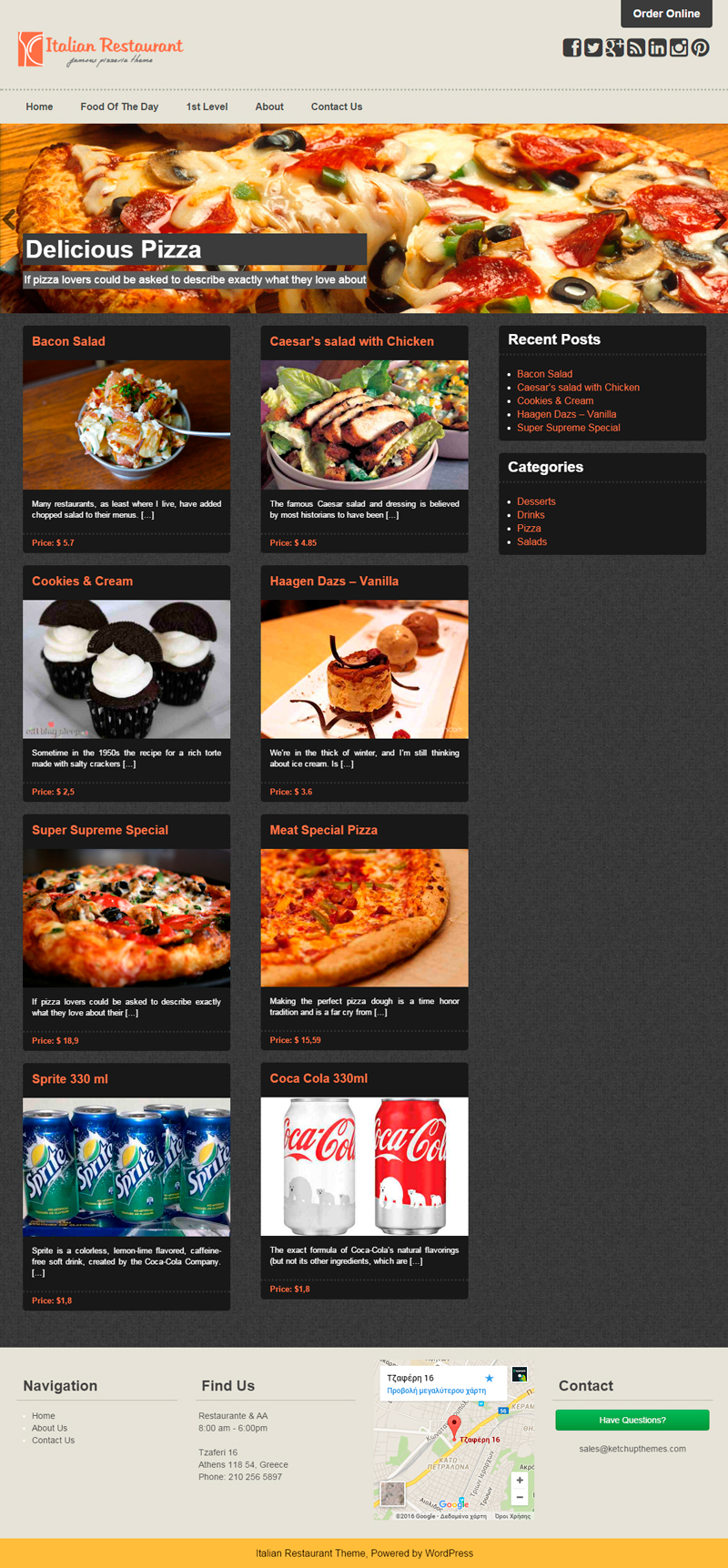Tap the Order Online button
This screenshot has height=1568, width=728.
(666, 14)
